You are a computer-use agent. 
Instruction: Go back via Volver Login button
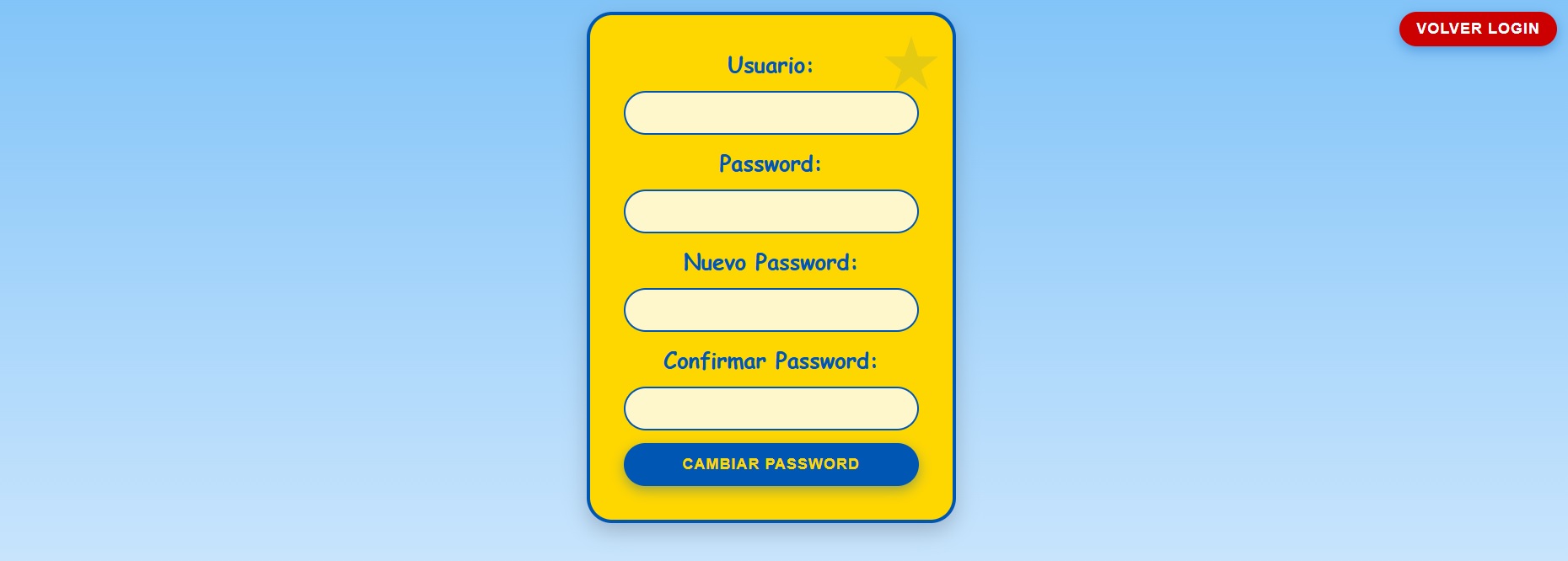click(x=1477, y=29)
